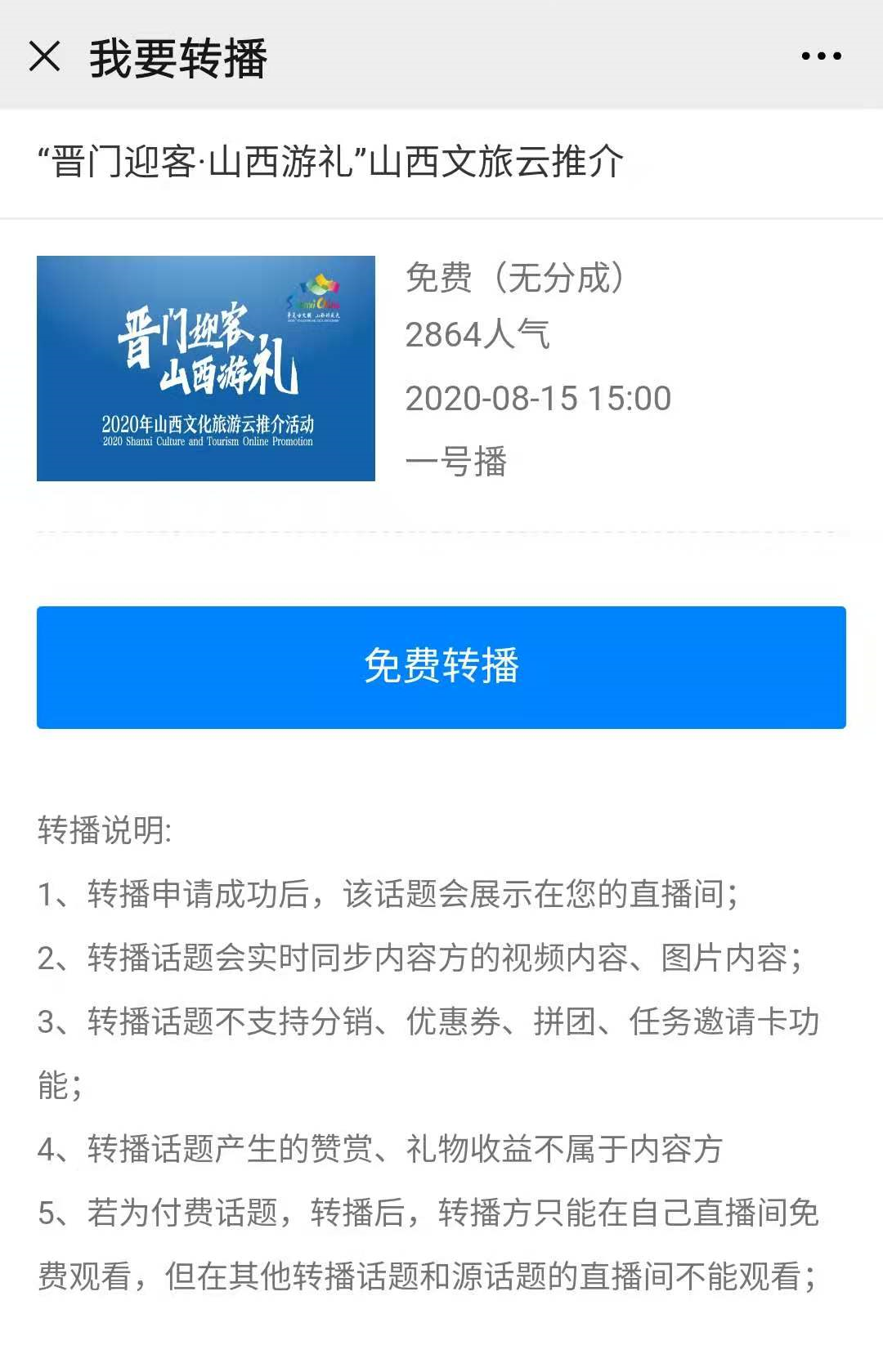
Task: Tap 免费转播 to start free rebroadcast
Action: (441, 666)
